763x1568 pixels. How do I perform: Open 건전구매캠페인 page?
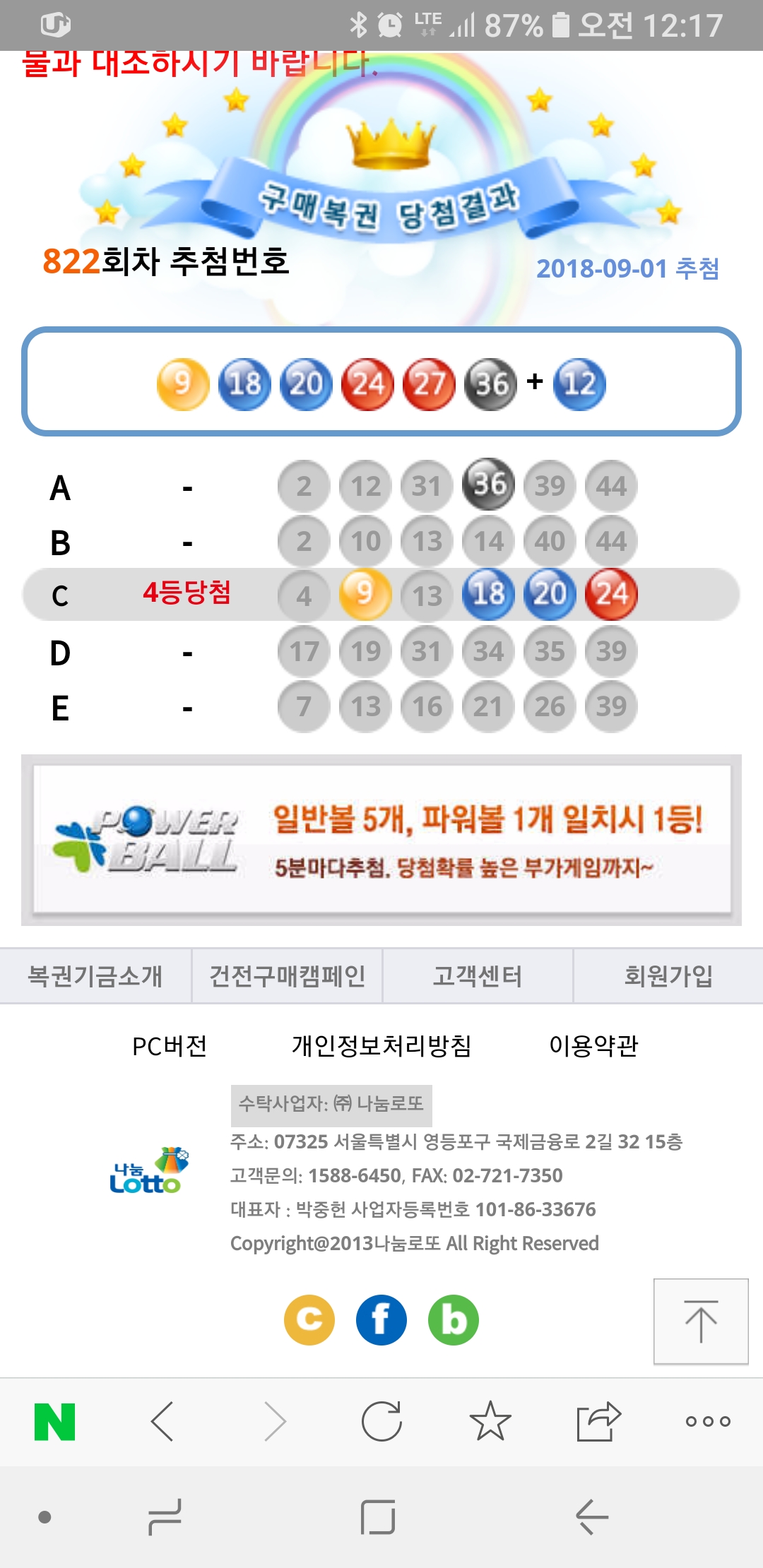287,976
